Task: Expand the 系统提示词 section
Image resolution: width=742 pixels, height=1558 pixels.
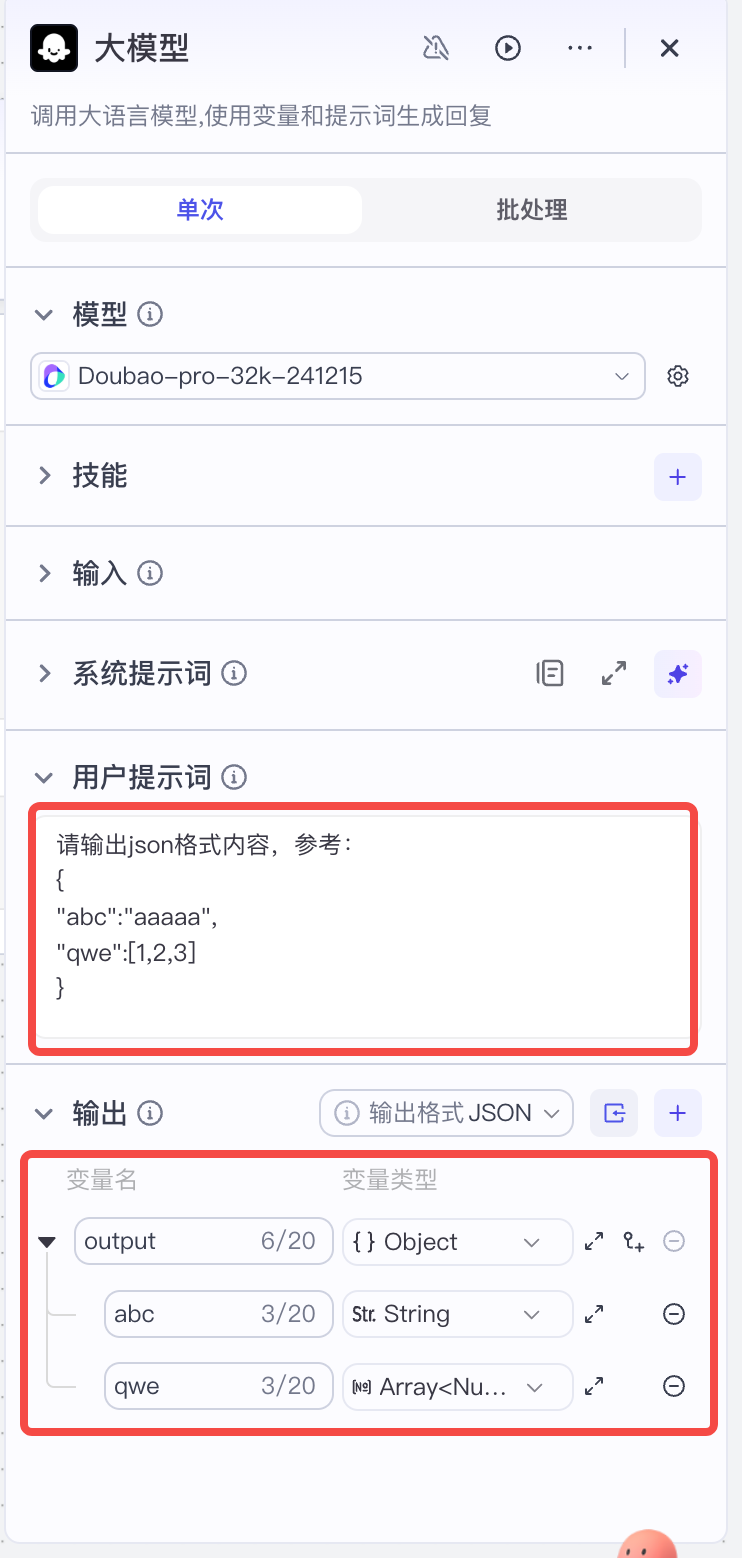Action: [x=44, y=673]
